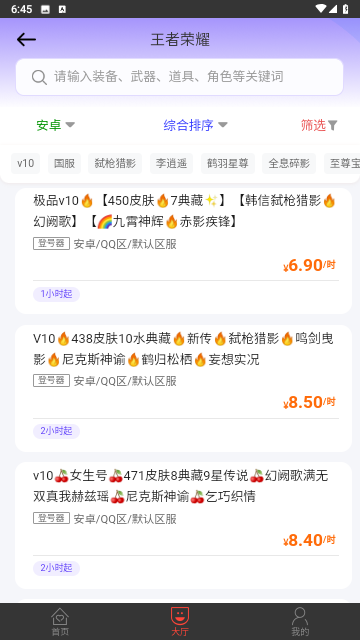Open the ¥8.50 V10 438皮肤 listing
Viewport: 360px width, 640px height.
click(183, 388)
